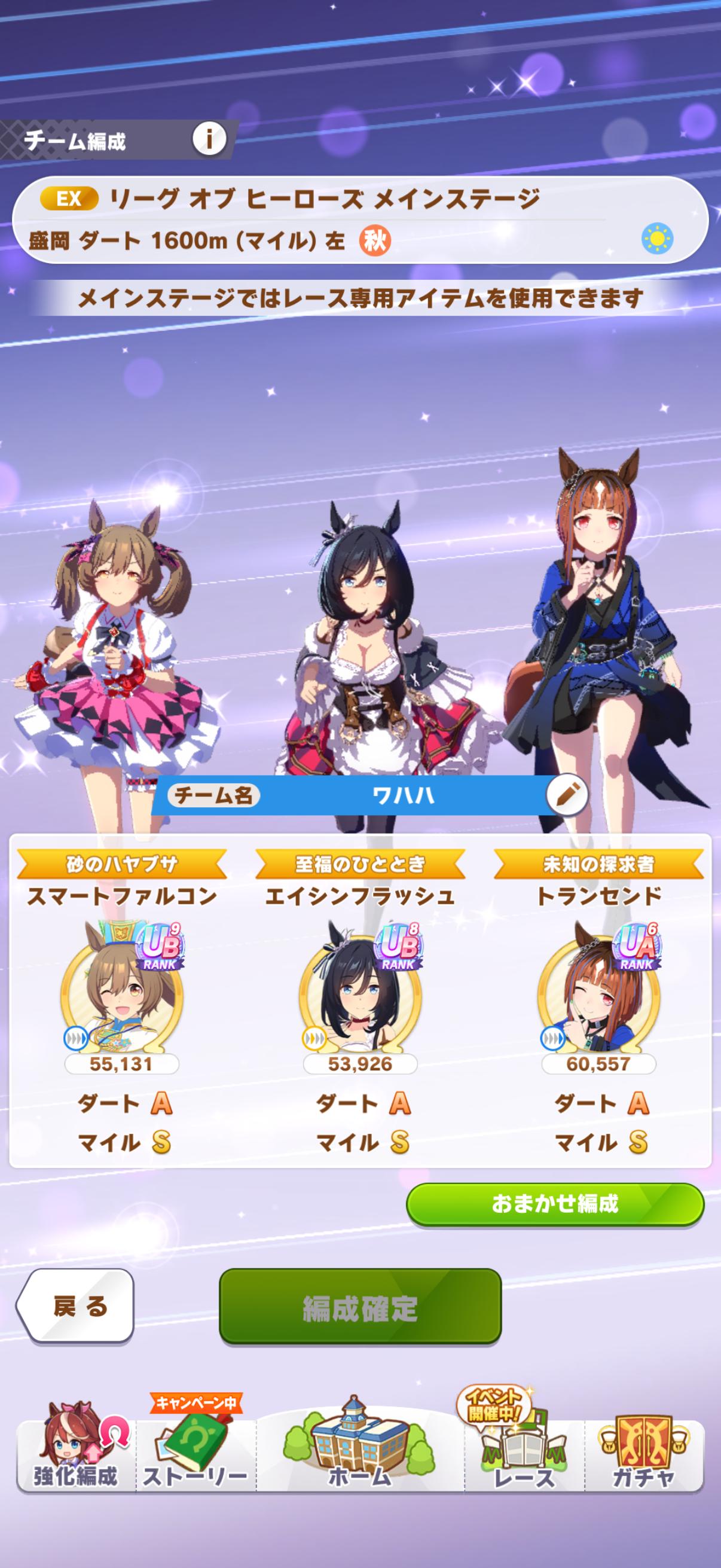
Task: Return to the ホーム tab
Action: coord(360,1458)
